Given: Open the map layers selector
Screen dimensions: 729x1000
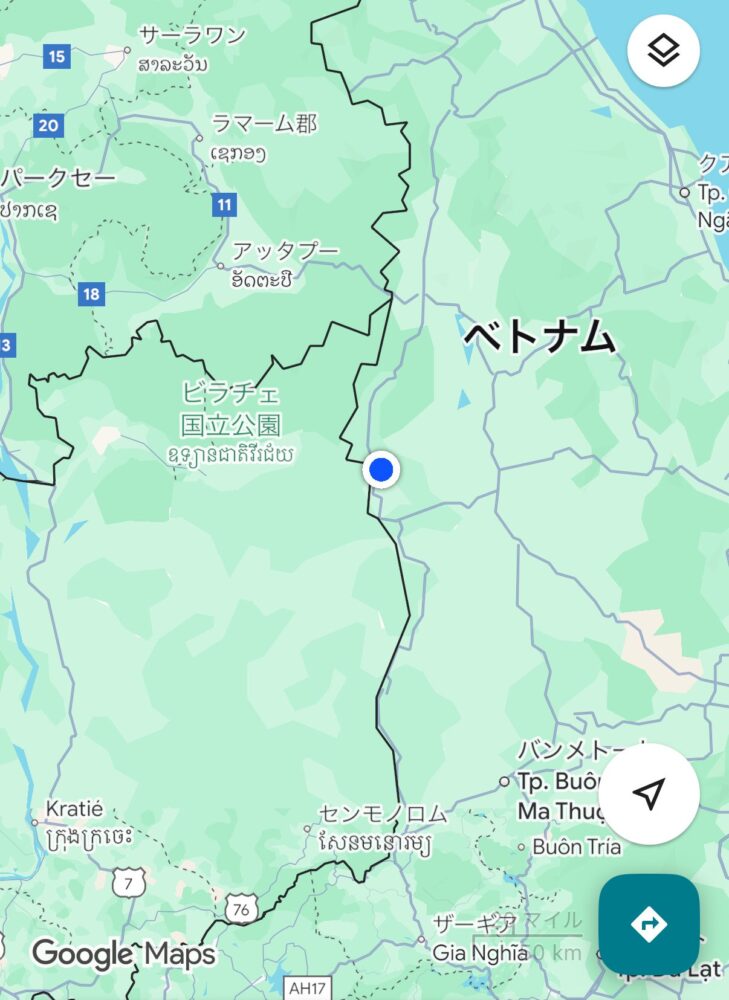Looking at the screenshot, I should 663,51.
